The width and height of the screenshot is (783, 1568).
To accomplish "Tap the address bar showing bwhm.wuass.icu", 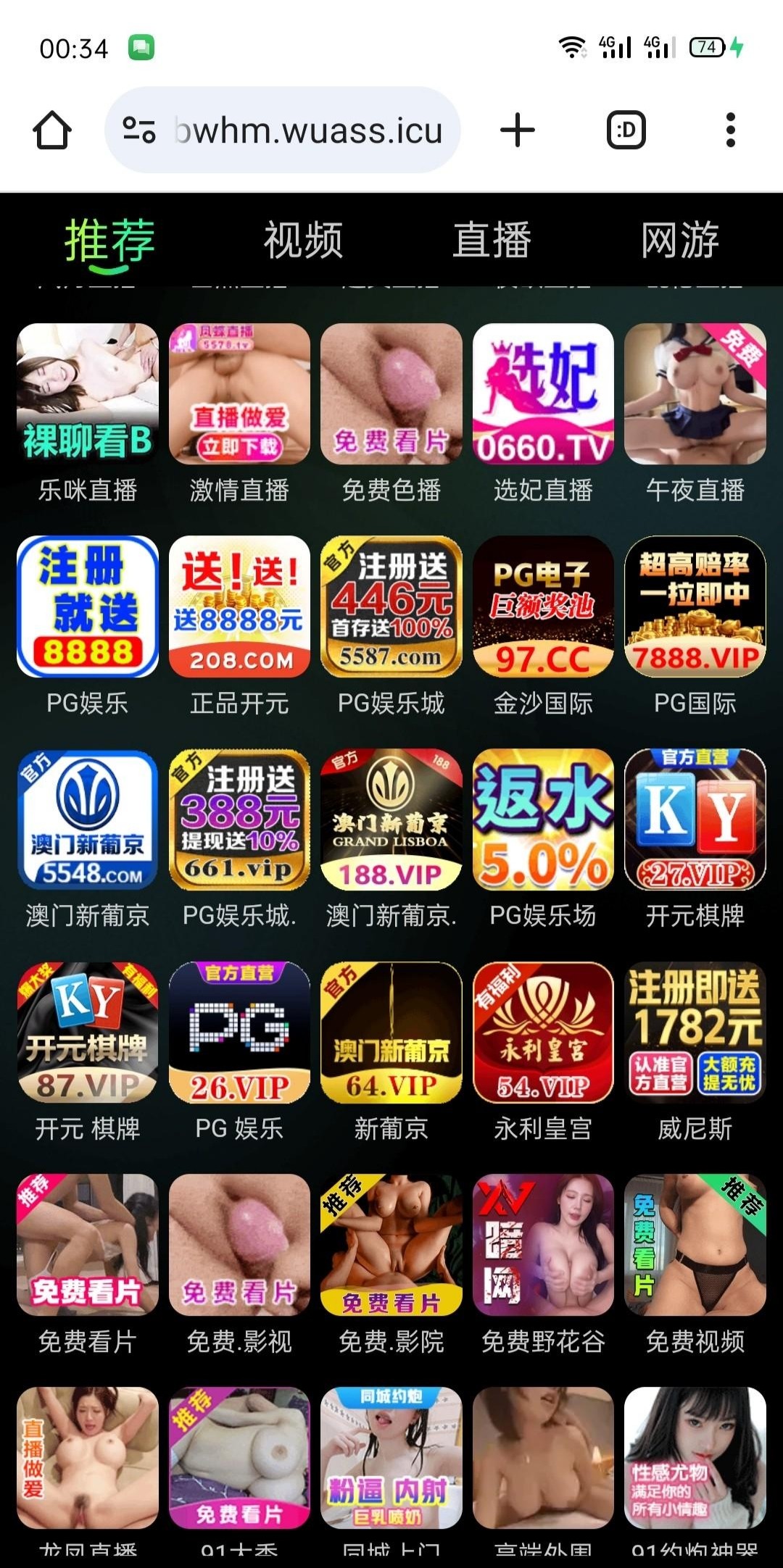I will click(x=283, y=130).
